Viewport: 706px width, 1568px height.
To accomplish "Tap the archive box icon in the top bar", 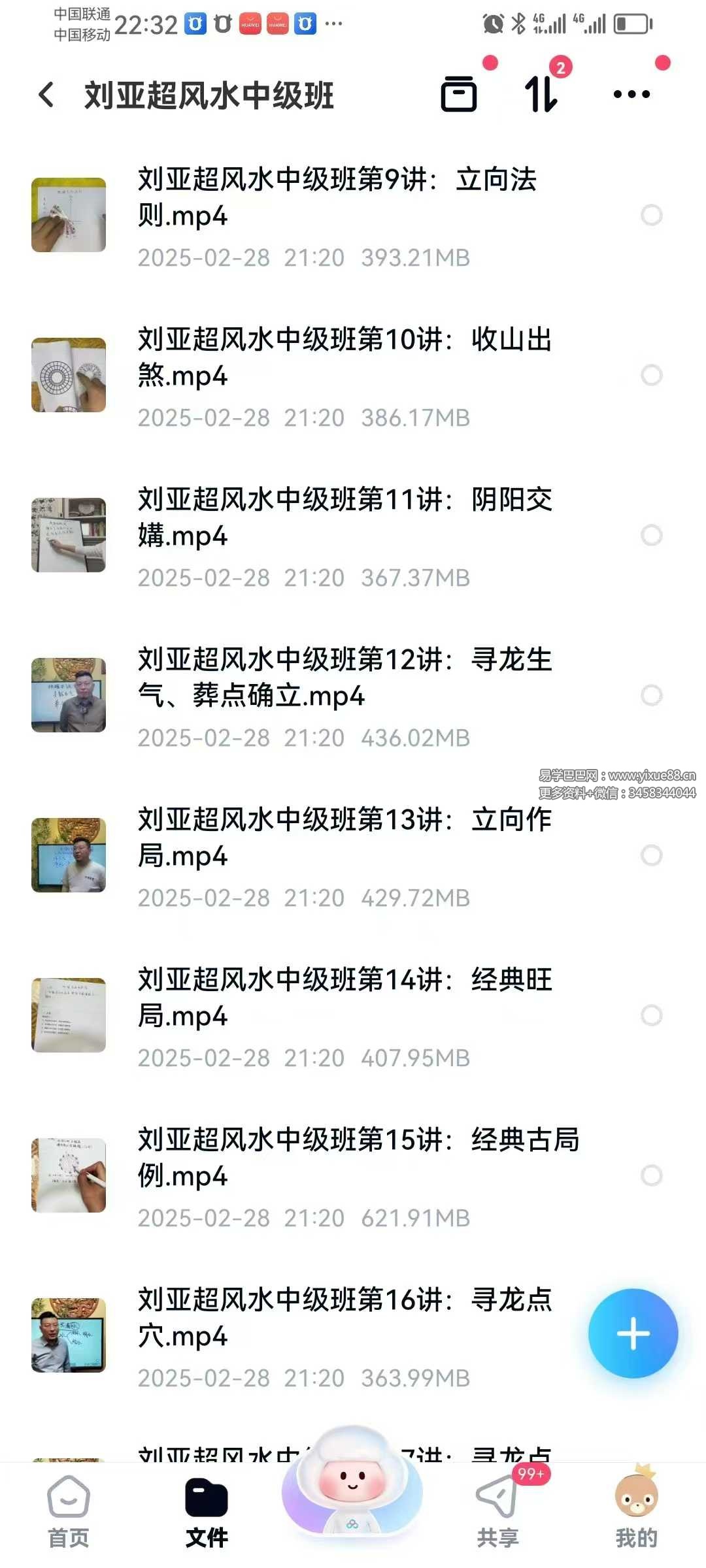I will pos(459,94).
